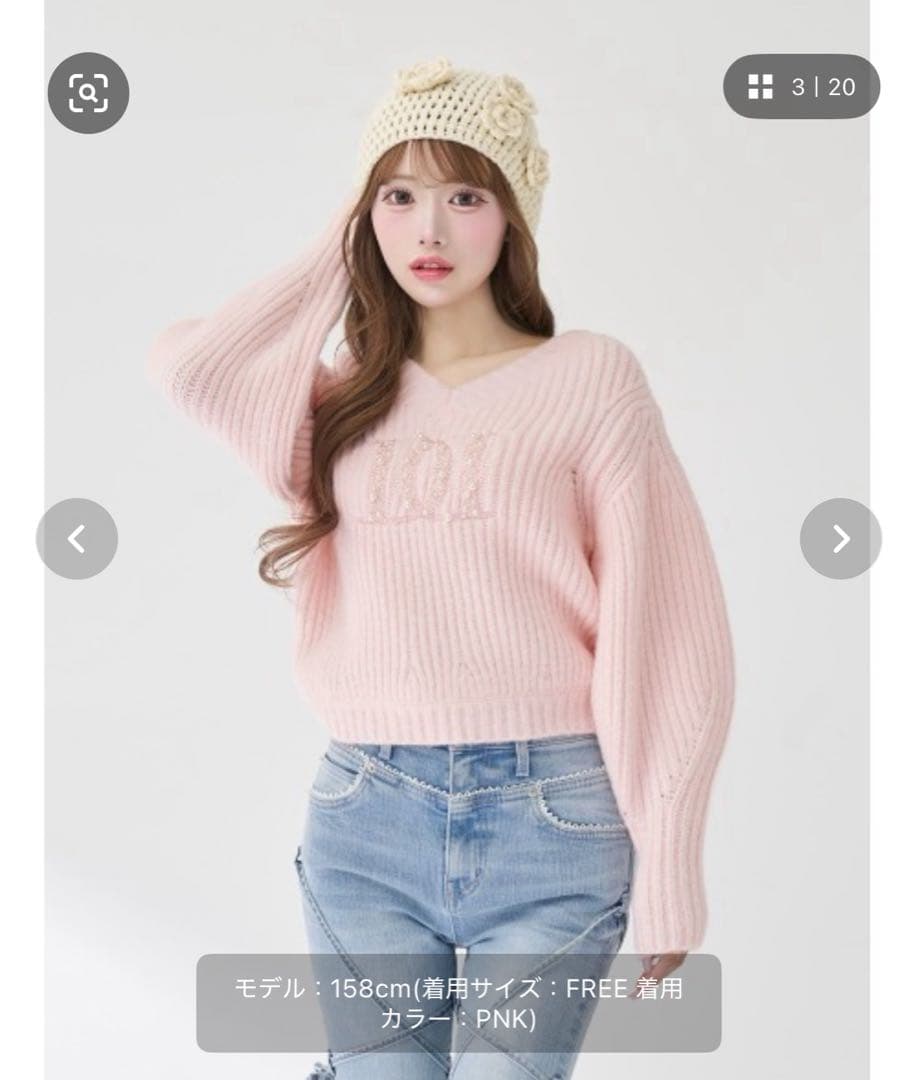Open the photo grid view showing 3 | 20
This screenshot has height=1080, width=919.
[801, 87]
